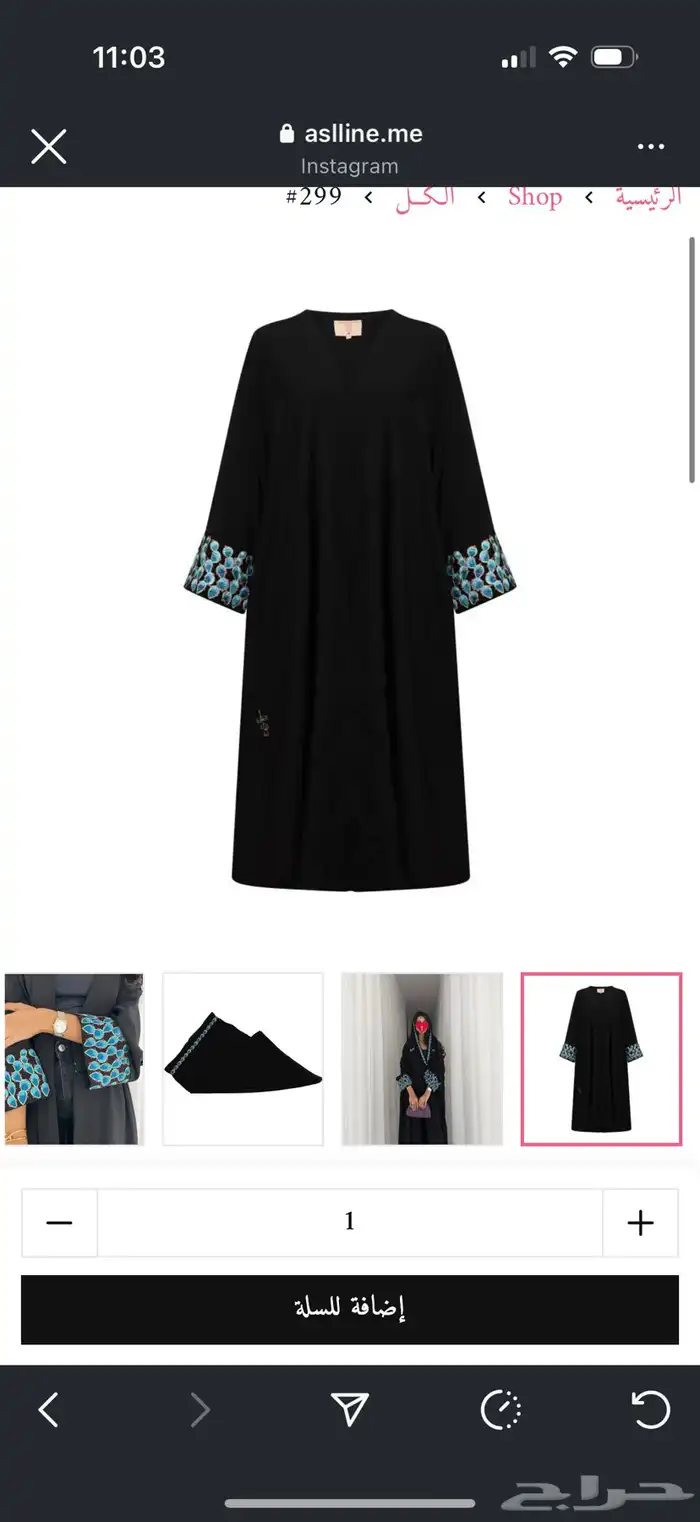View the folded scarf thumbnail

coord(243,1059)
